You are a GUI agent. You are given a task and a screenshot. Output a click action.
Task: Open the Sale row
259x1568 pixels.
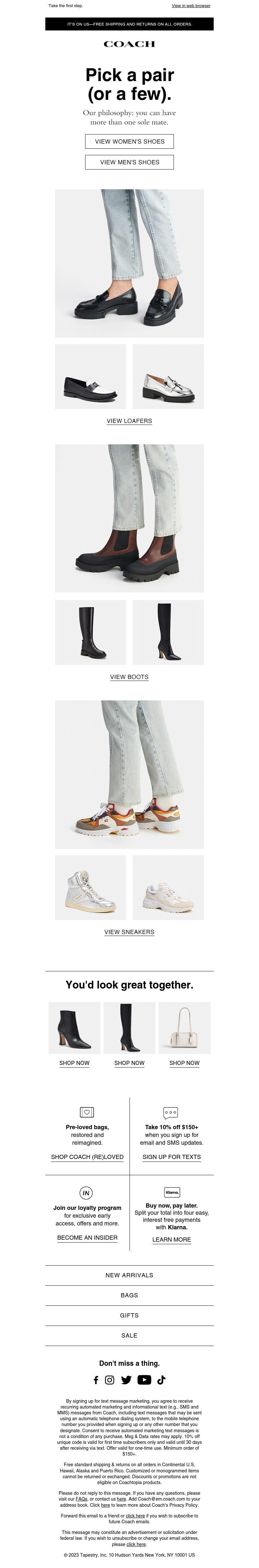(129, 1335)
